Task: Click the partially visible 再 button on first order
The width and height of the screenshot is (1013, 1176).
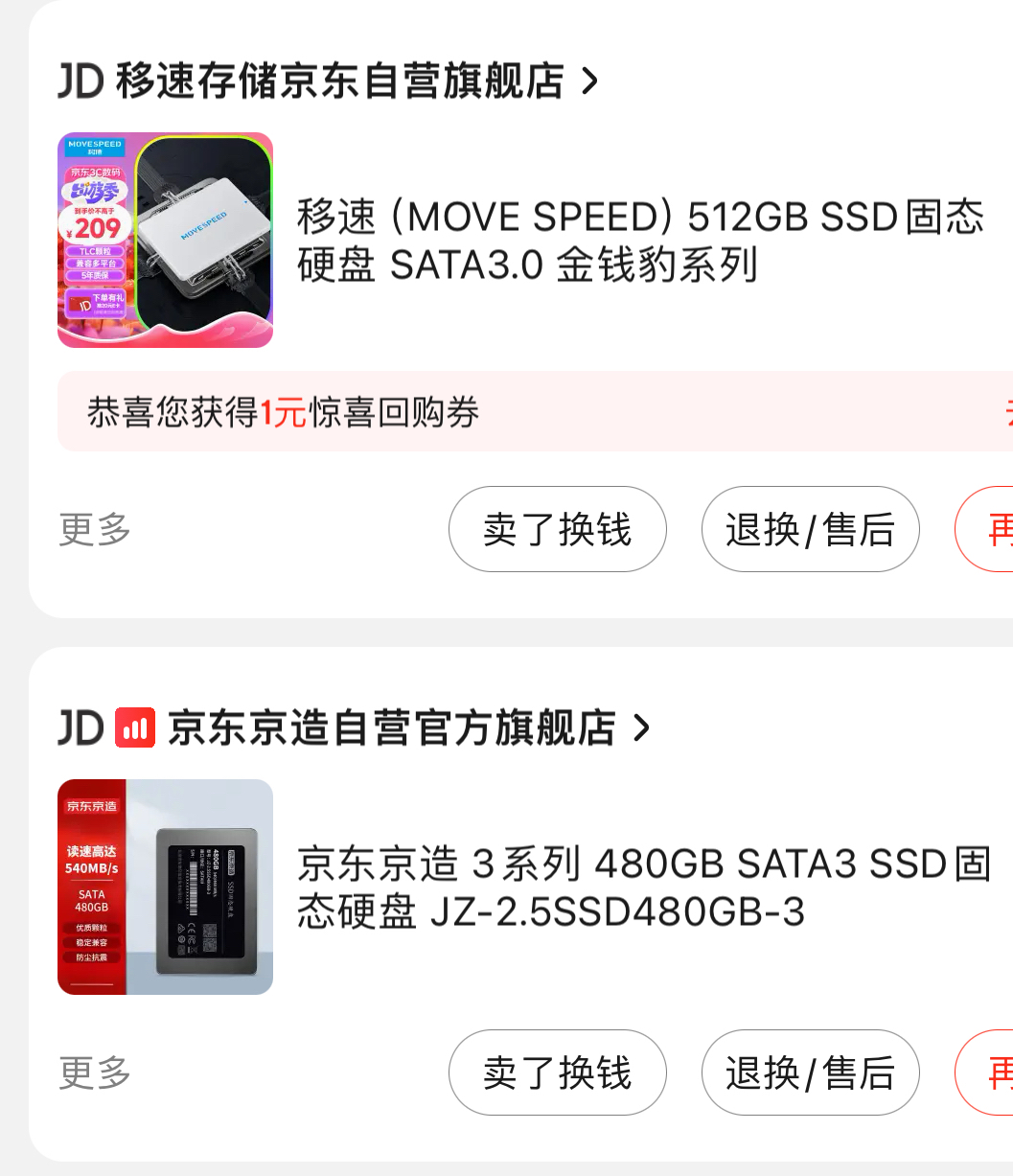Action: [x=997, y=529]
